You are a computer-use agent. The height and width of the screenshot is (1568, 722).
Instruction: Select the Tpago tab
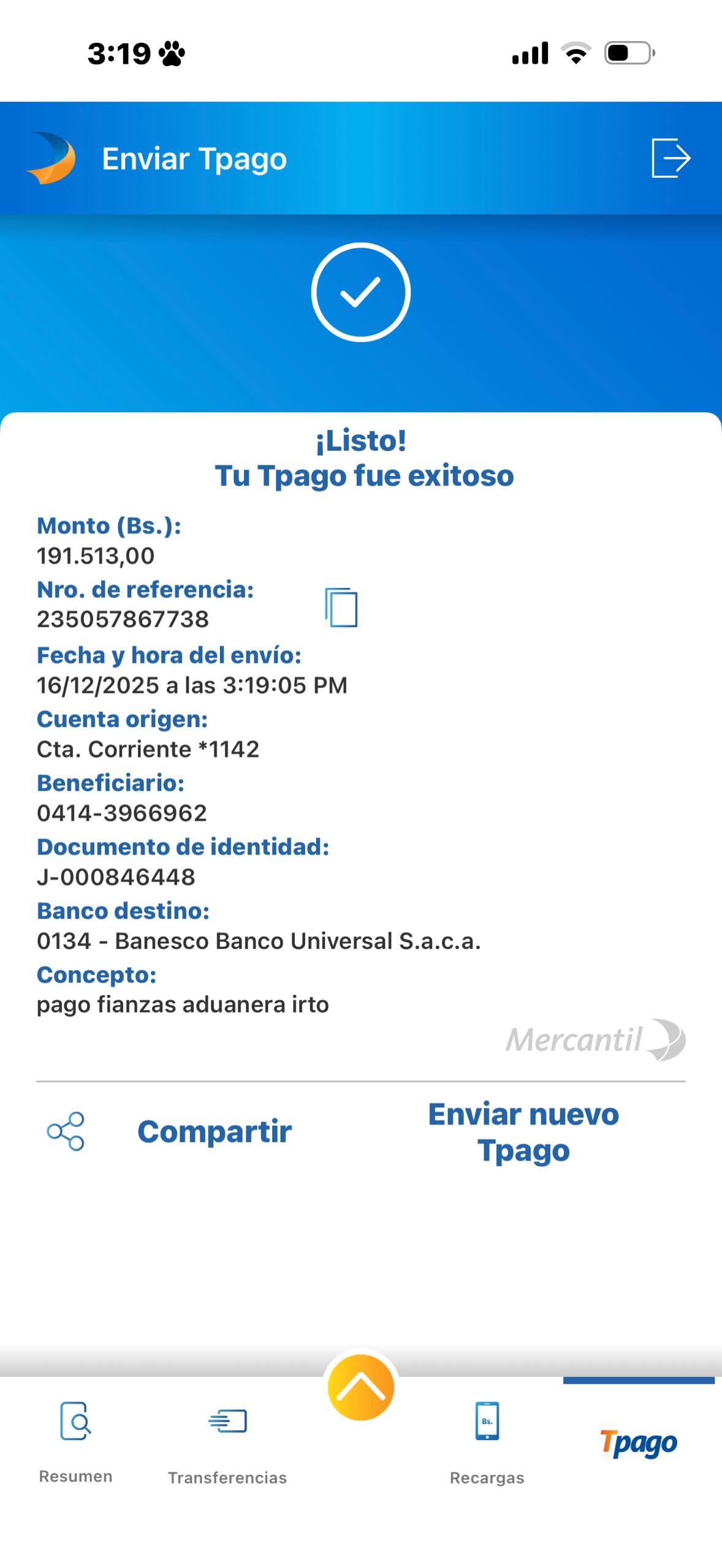point(639,1442)
